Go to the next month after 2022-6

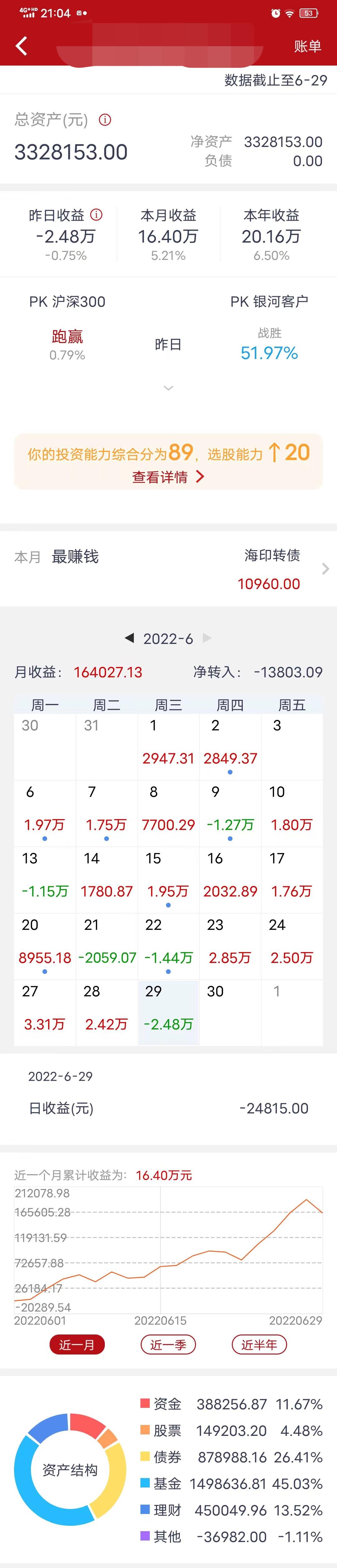(x=207, y=638)
